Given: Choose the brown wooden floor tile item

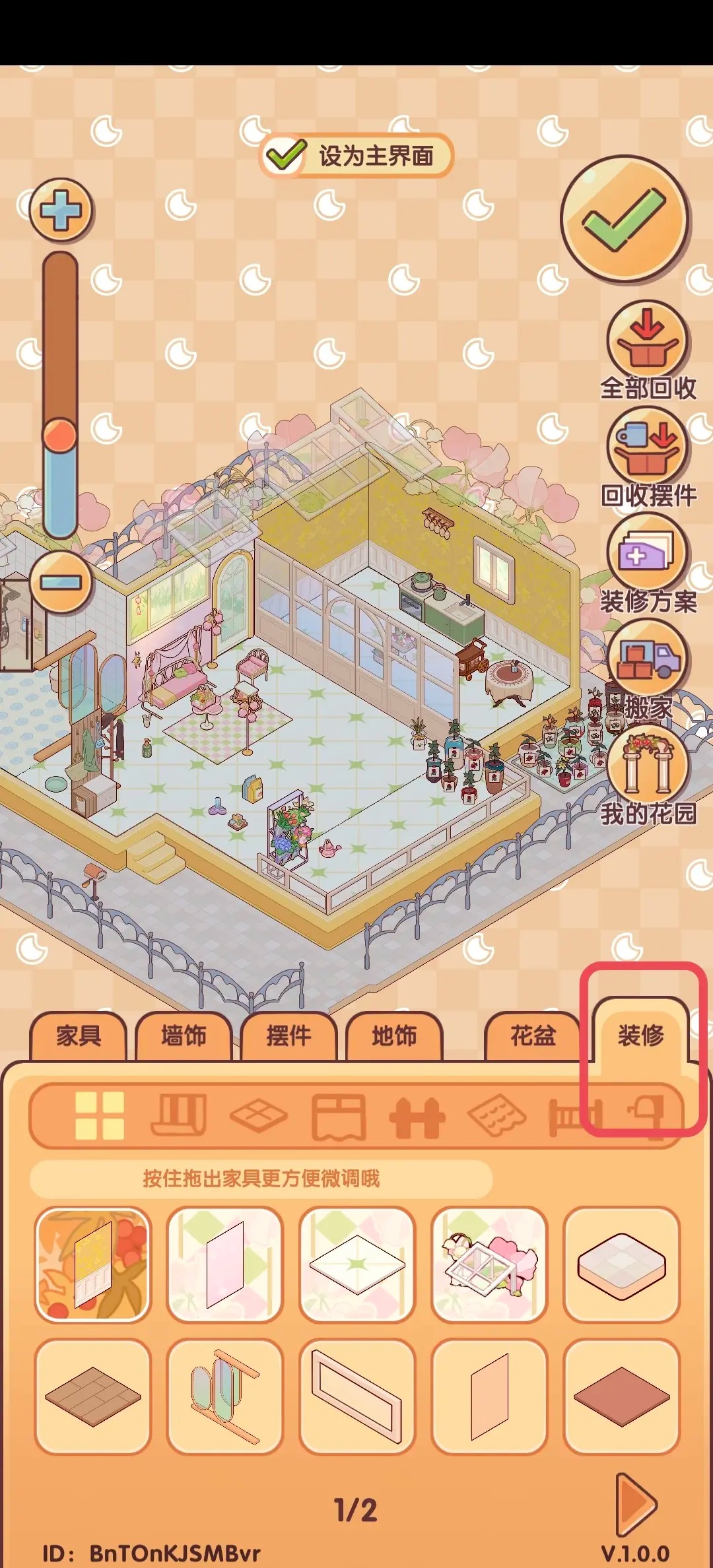Looking at the screenshot, I should 93,1396.
